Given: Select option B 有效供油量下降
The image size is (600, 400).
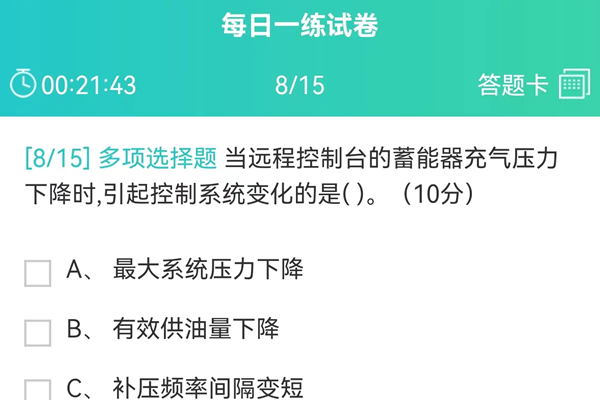Looking at the screenshot, I should pyautogui.click(x=38, y=332).
